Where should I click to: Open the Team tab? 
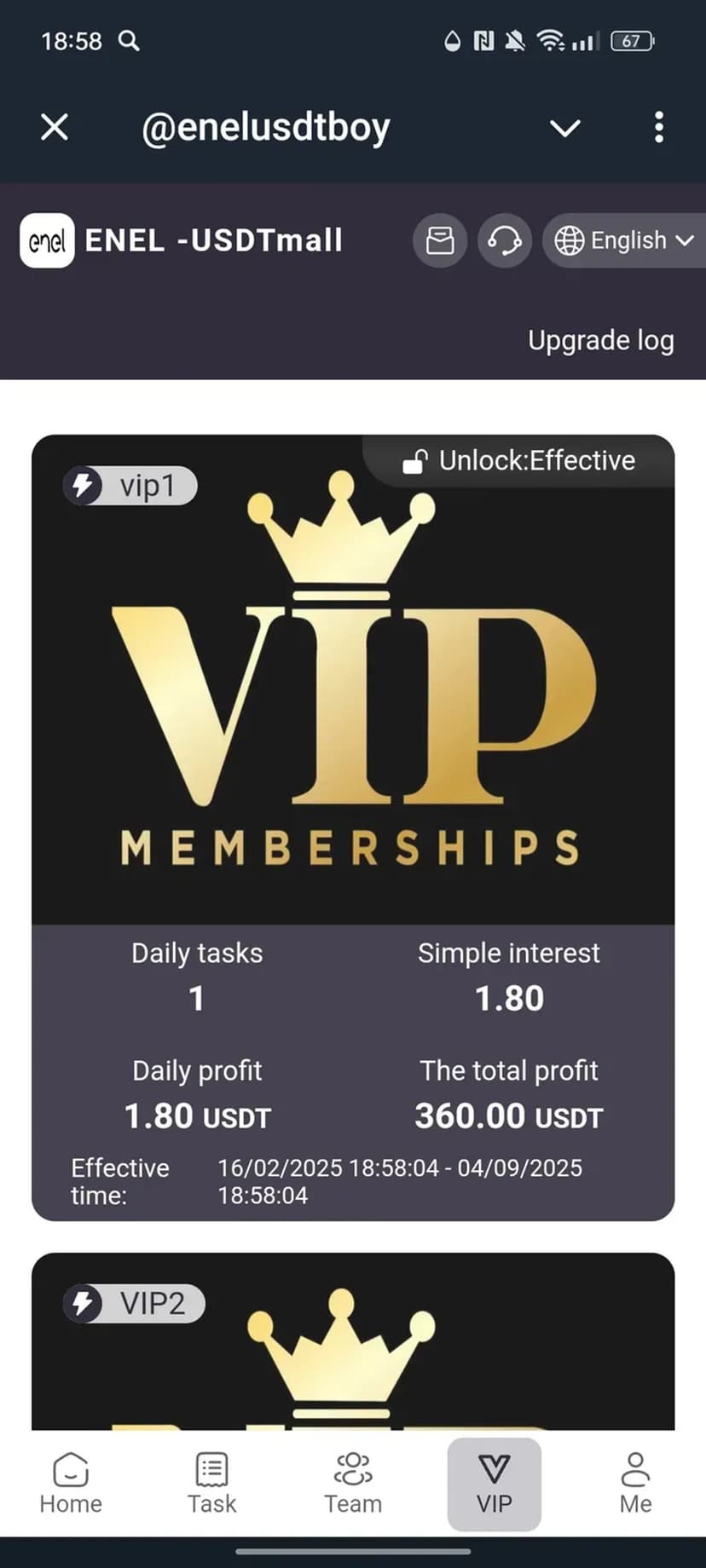[353, 1484]
